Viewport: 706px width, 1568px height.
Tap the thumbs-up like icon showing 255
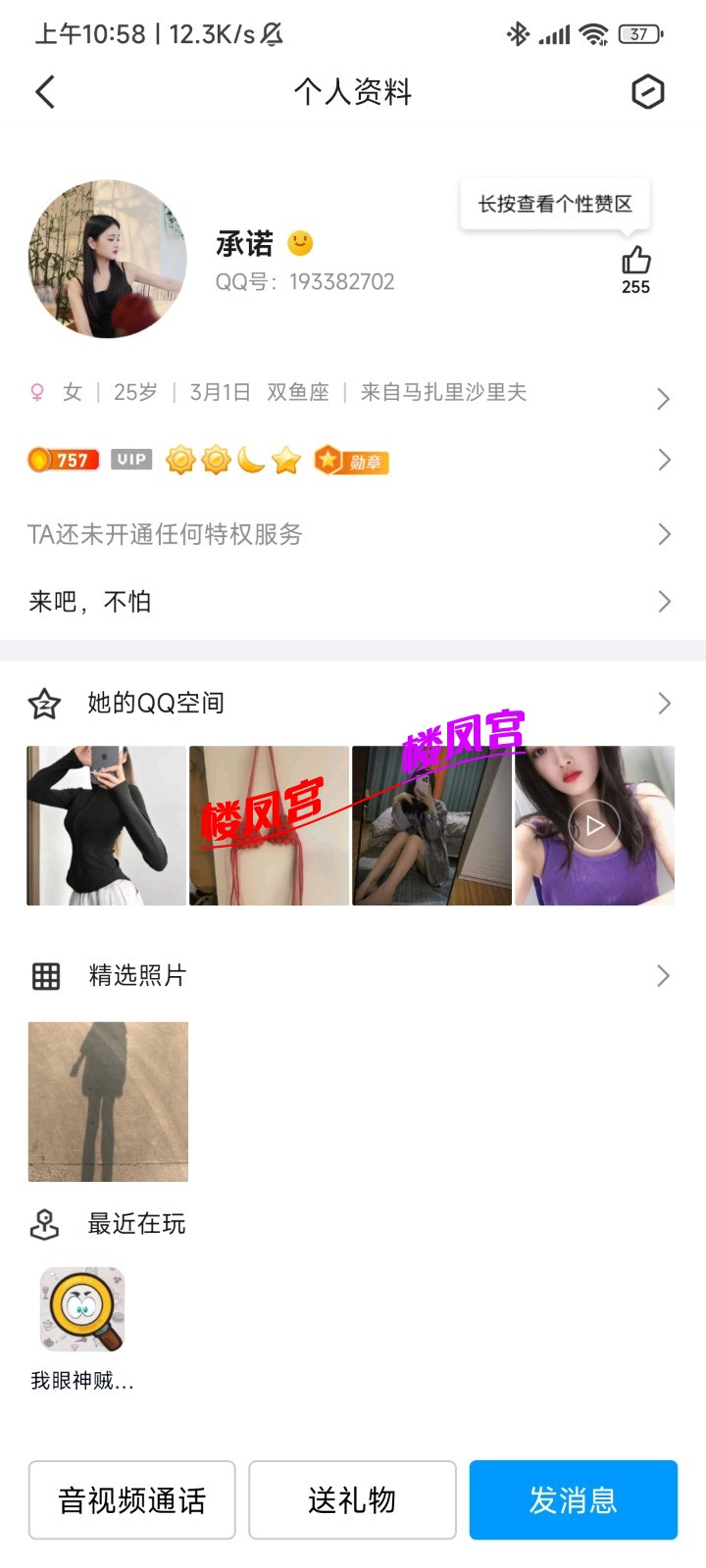tap(636, 263)
